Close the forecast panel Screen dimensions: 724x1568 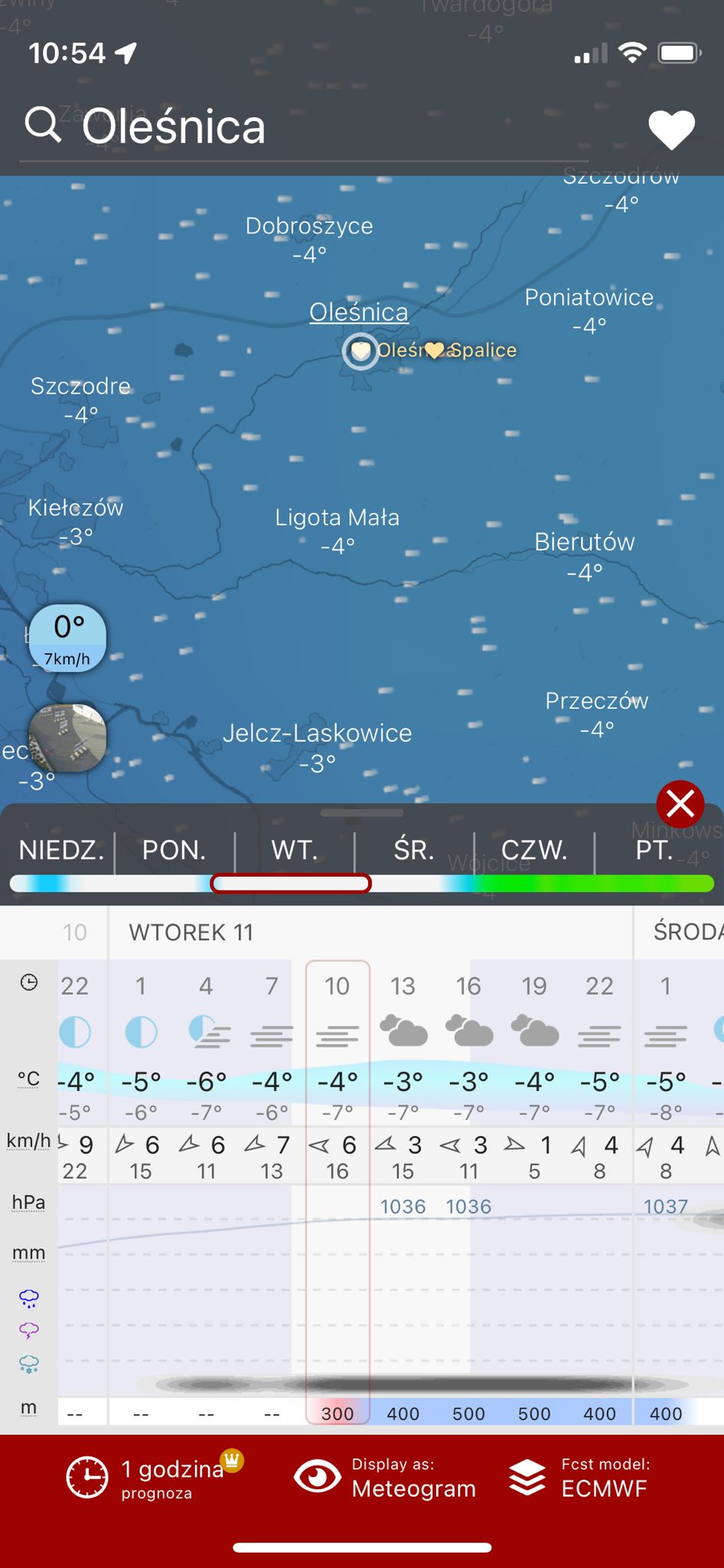pos(680,805)
